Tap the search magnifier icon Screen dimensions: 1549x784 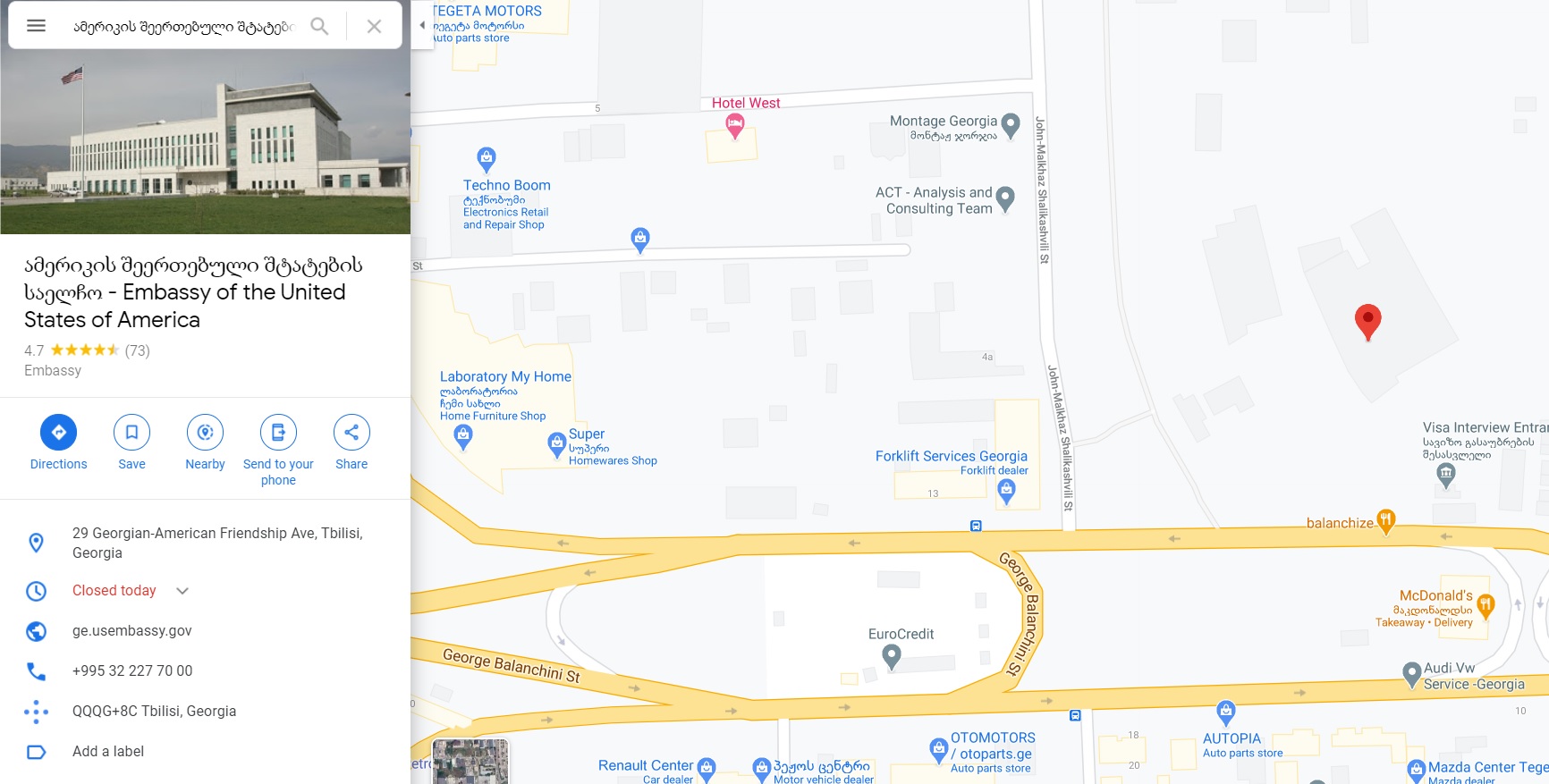[x=319, y=26]
